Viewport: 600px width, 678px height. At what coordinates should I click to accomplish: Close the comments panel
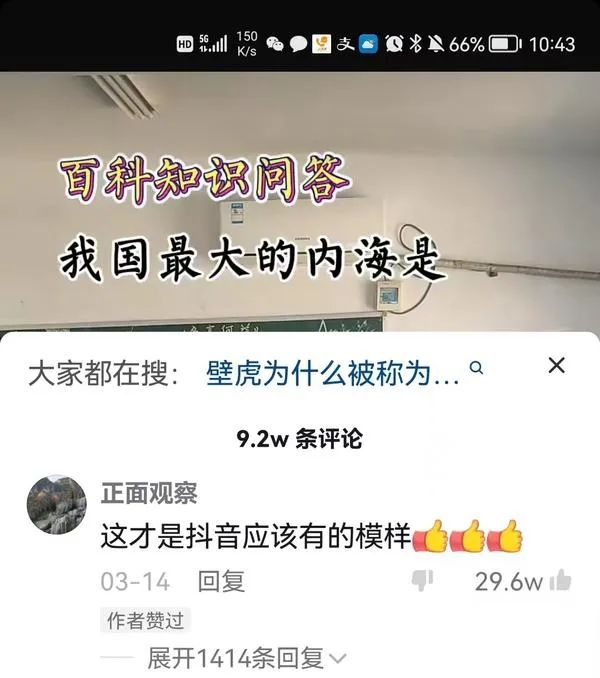557,366
